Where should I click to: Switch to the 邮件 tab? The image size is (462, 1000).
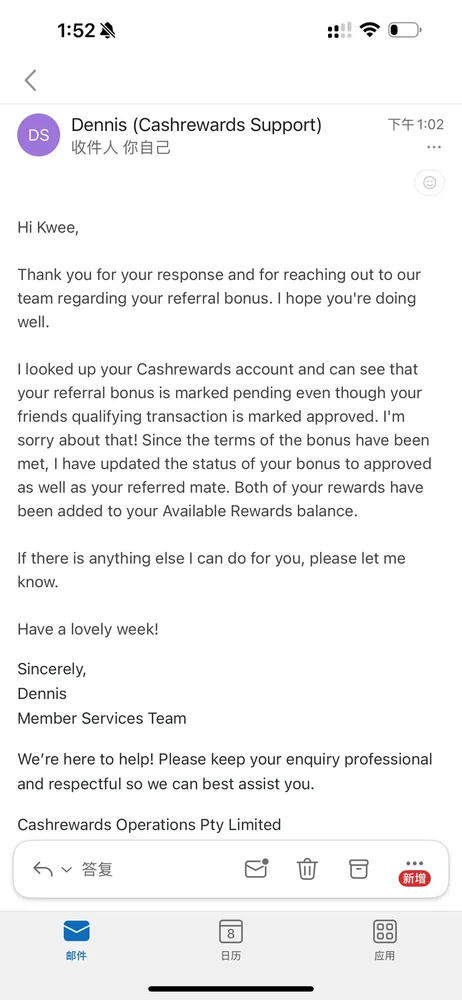tap(77, 940)
